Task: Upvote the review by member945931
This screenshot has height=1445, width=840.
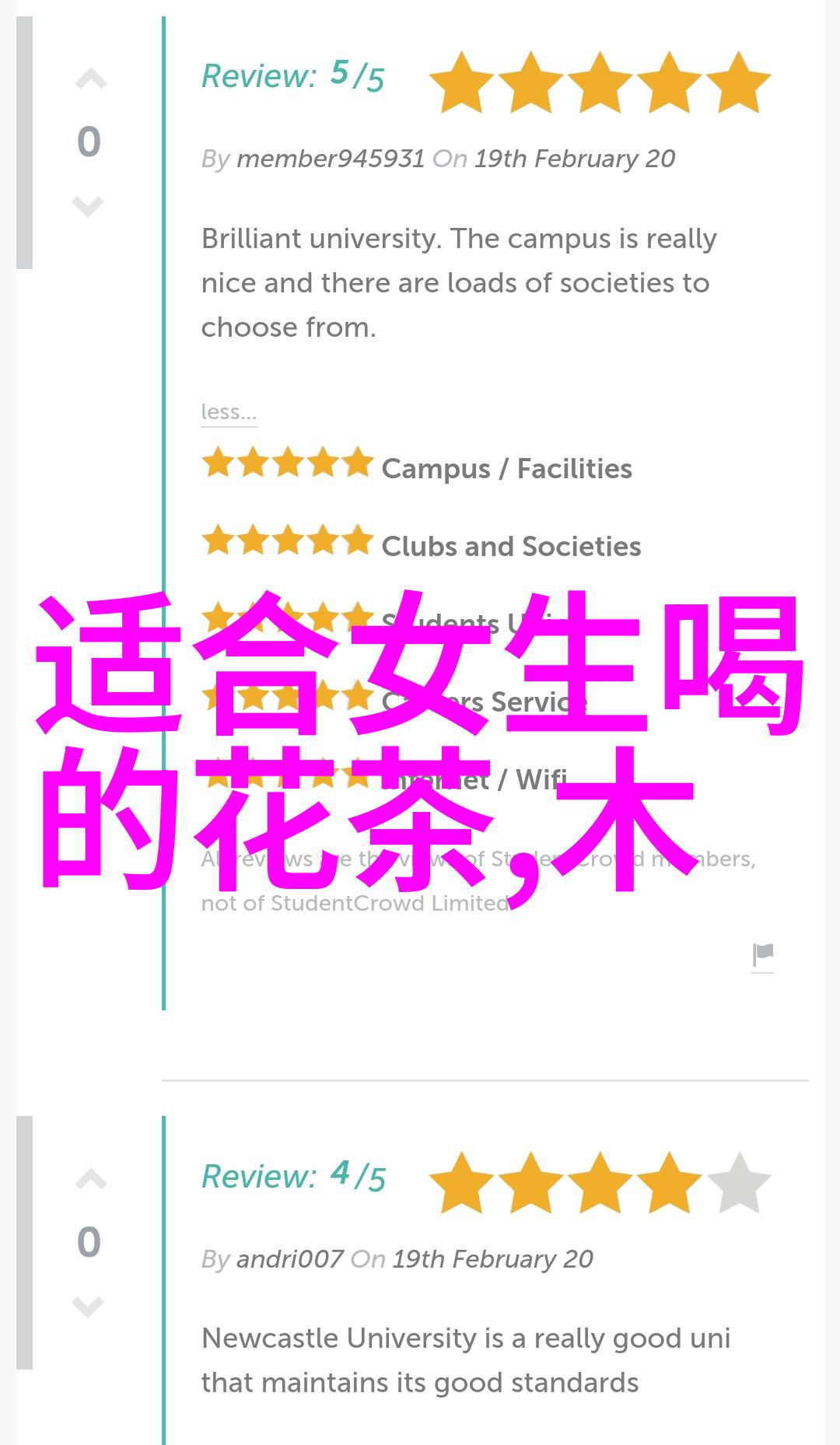Action: [x=90, y=79]
